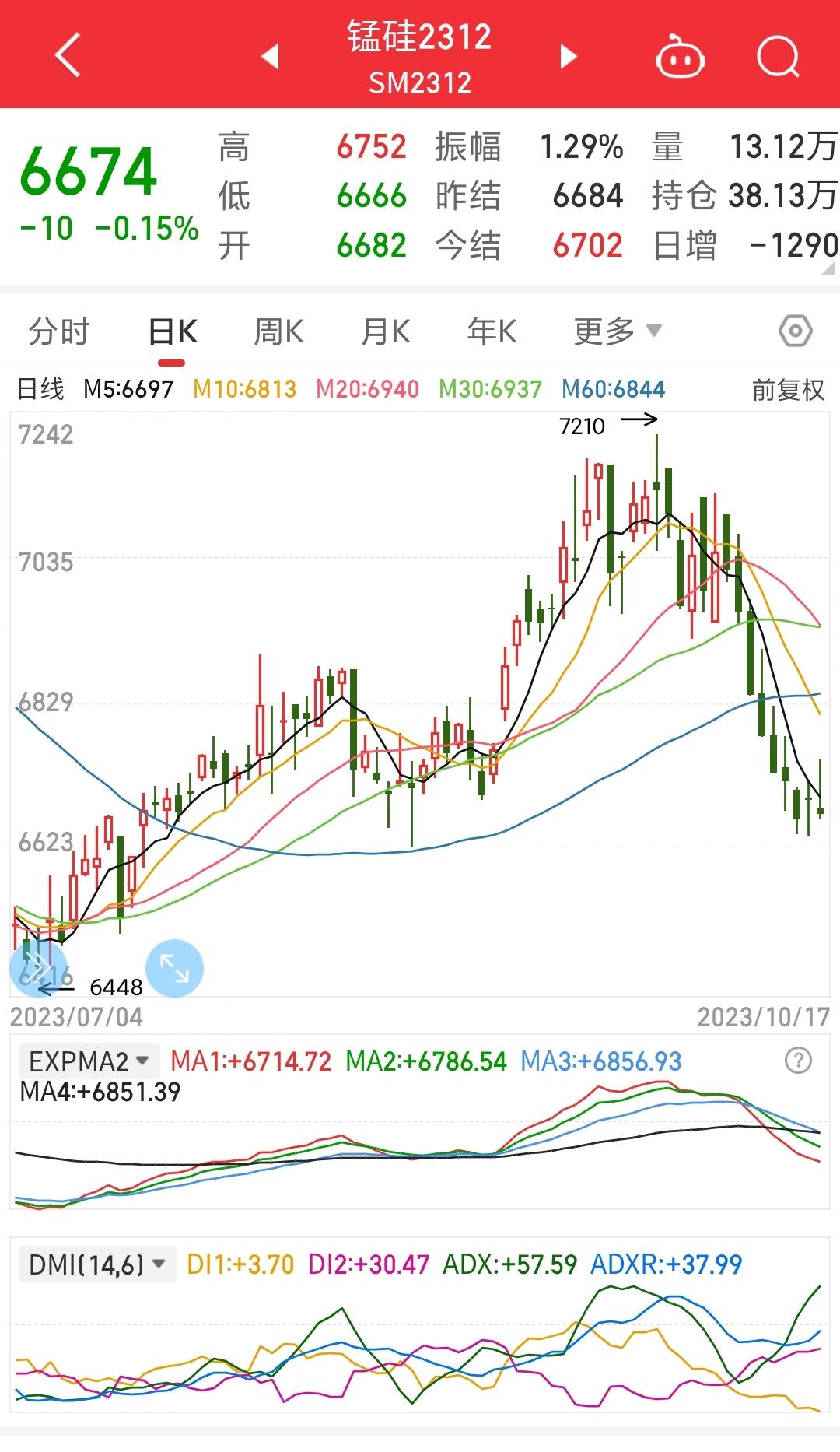Tap the EXPMA help question mark

pos(796,1058)
